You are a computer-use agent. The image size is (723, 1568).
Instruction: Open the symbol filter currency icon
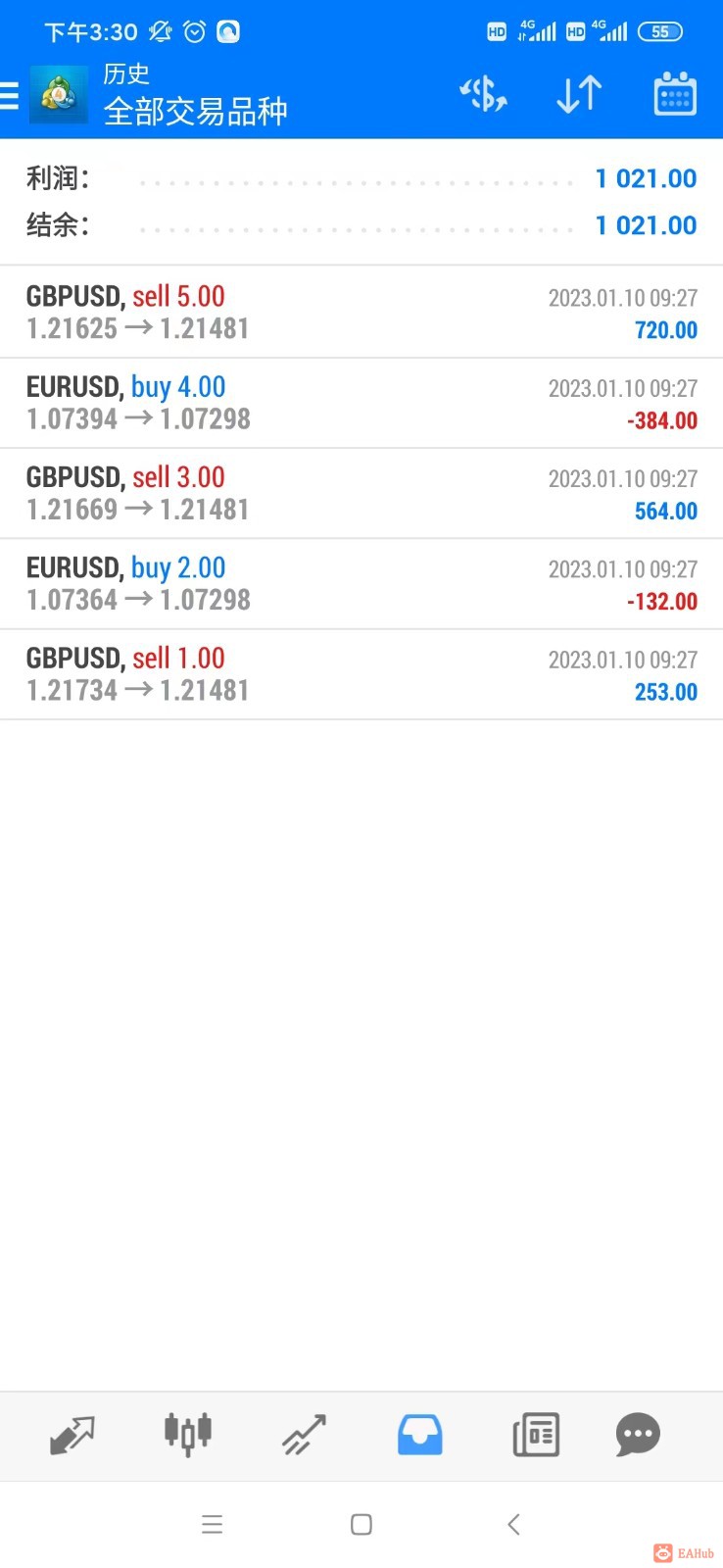click(483, 95)
